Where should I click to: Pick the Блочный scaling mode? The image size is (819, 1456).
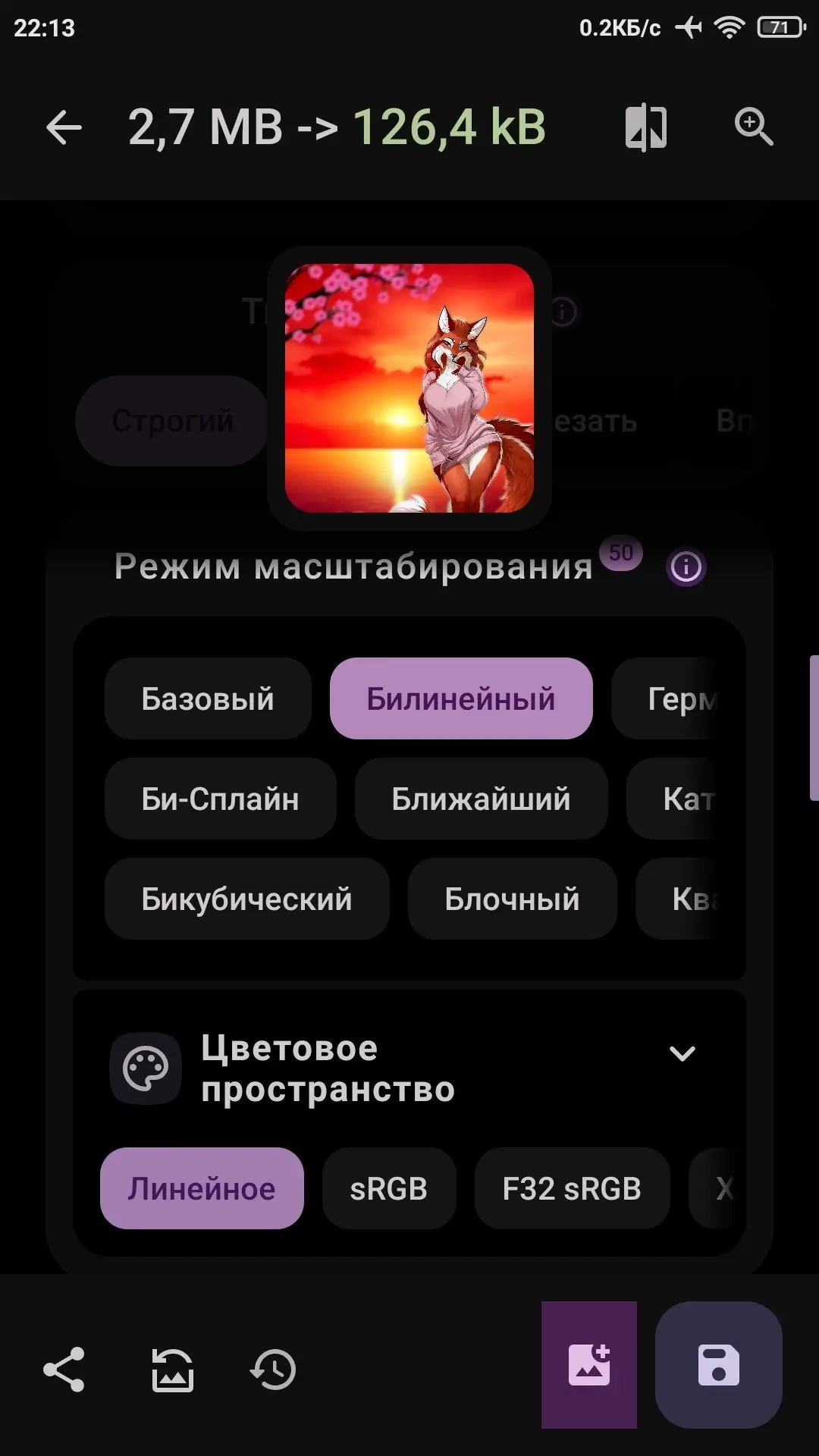coord(513,899)
